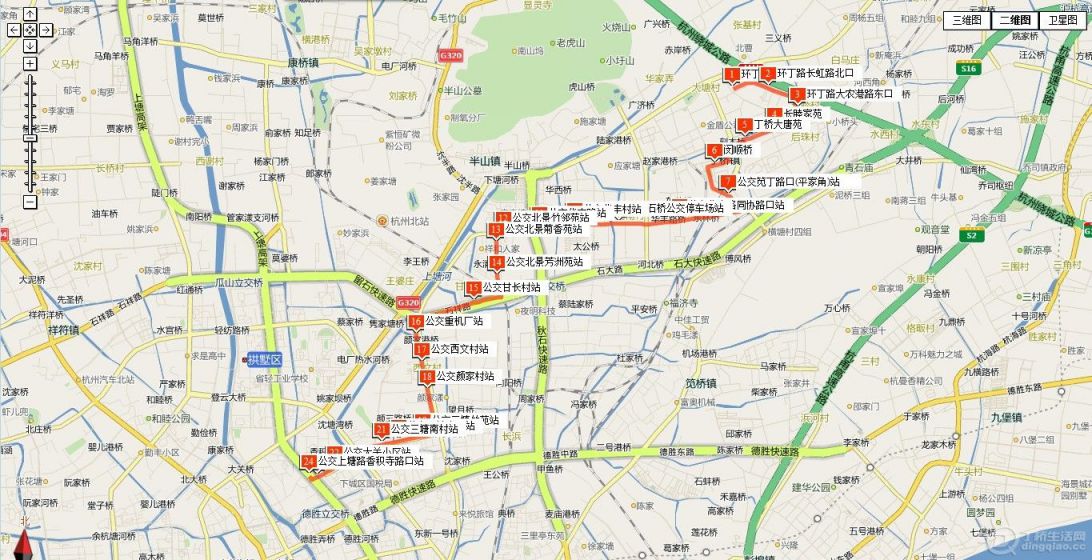Select stop marker 14 公交北景芳洲苑站
The width and height of the screenshot is (1092, 560).
496,263
